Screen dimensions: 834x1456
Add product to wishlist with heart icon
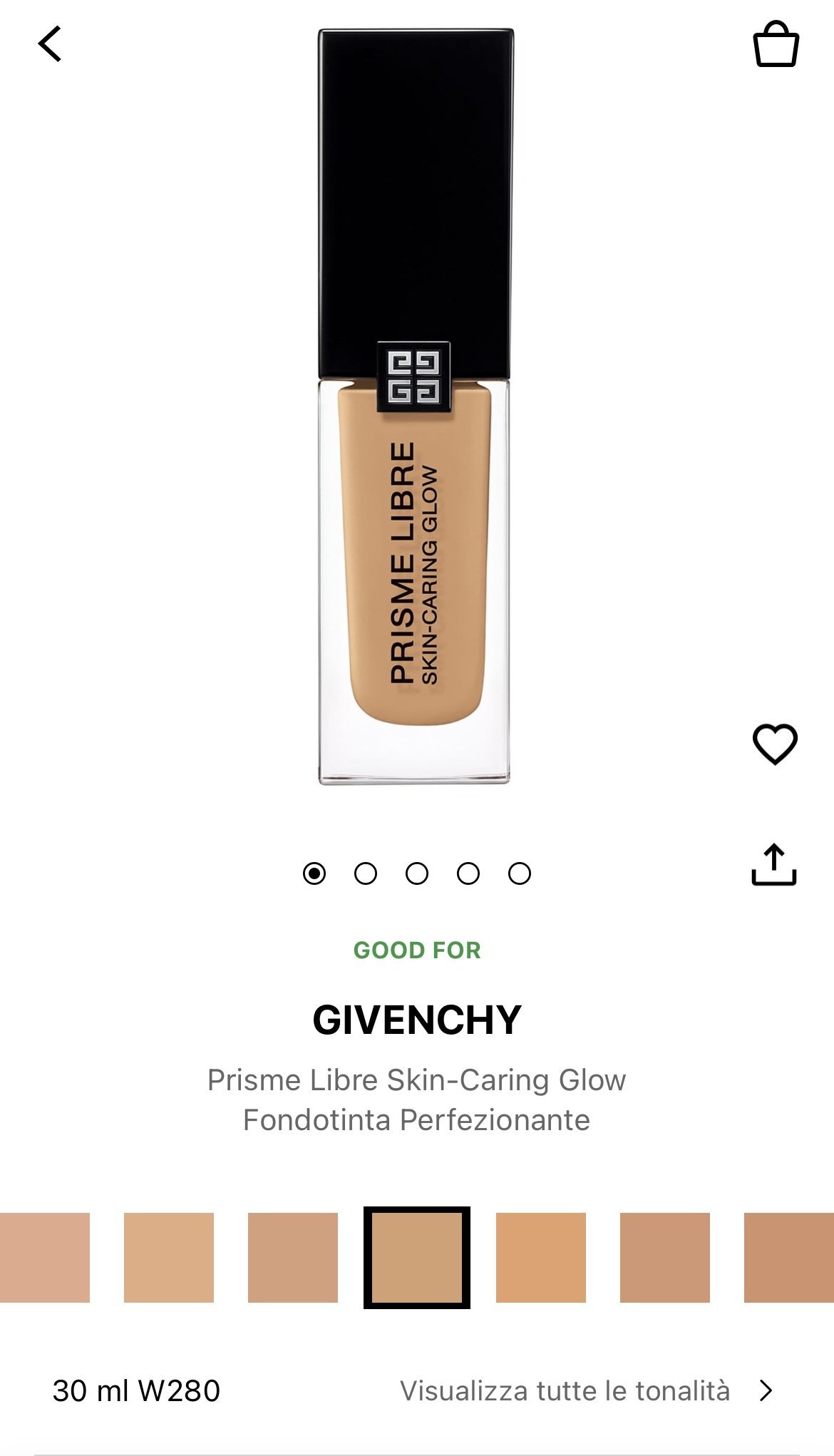coord(775,744)
